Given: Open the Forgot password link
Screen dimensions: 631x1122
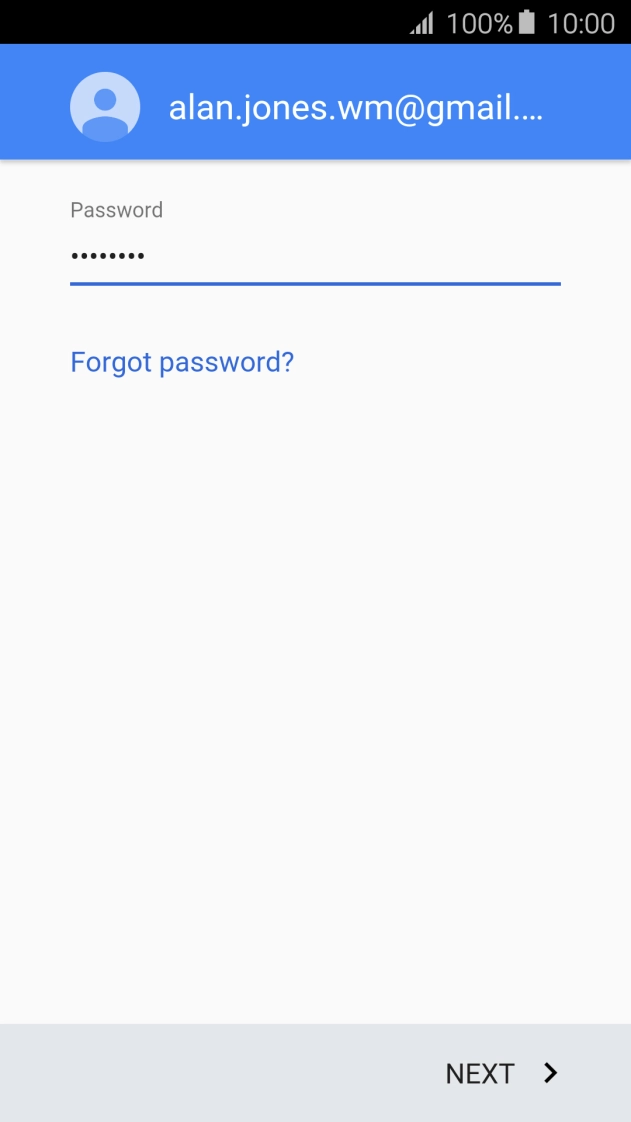Looking at the screenshot, I should 182,363.
